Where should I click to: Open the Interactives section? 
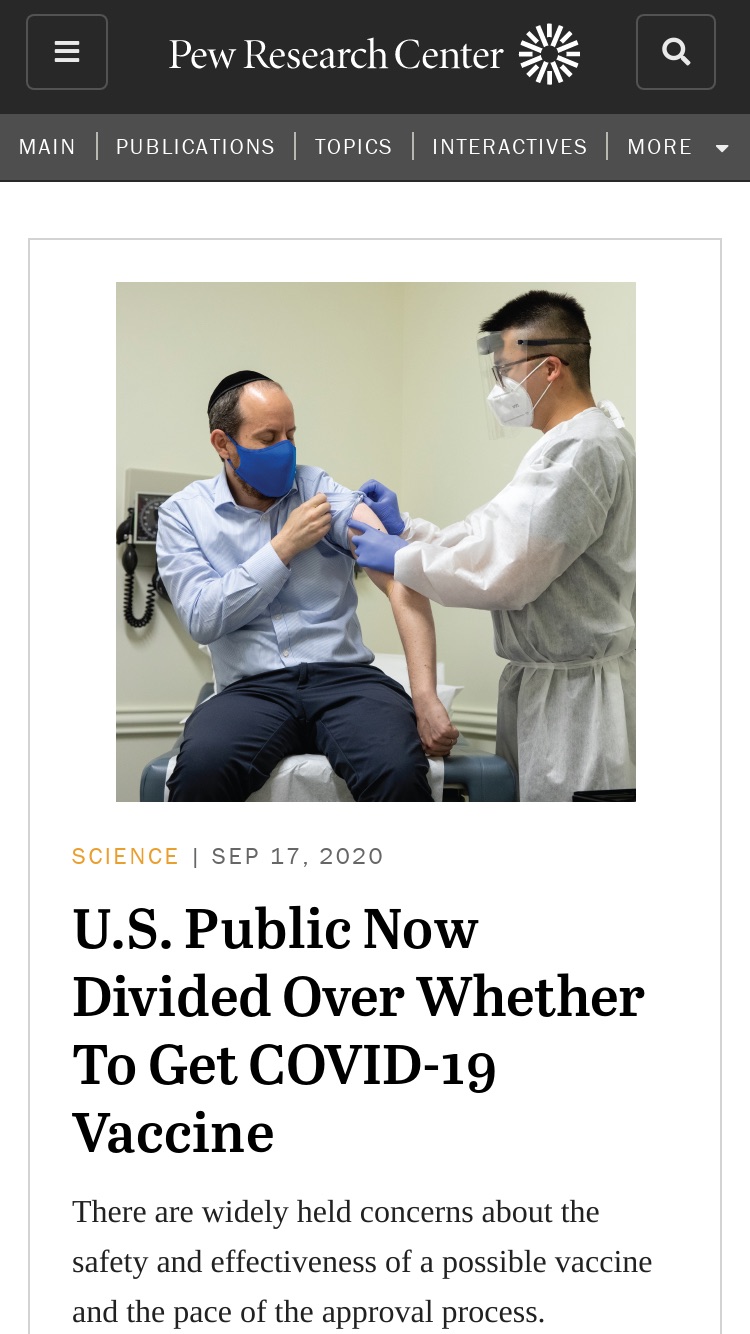510,147
